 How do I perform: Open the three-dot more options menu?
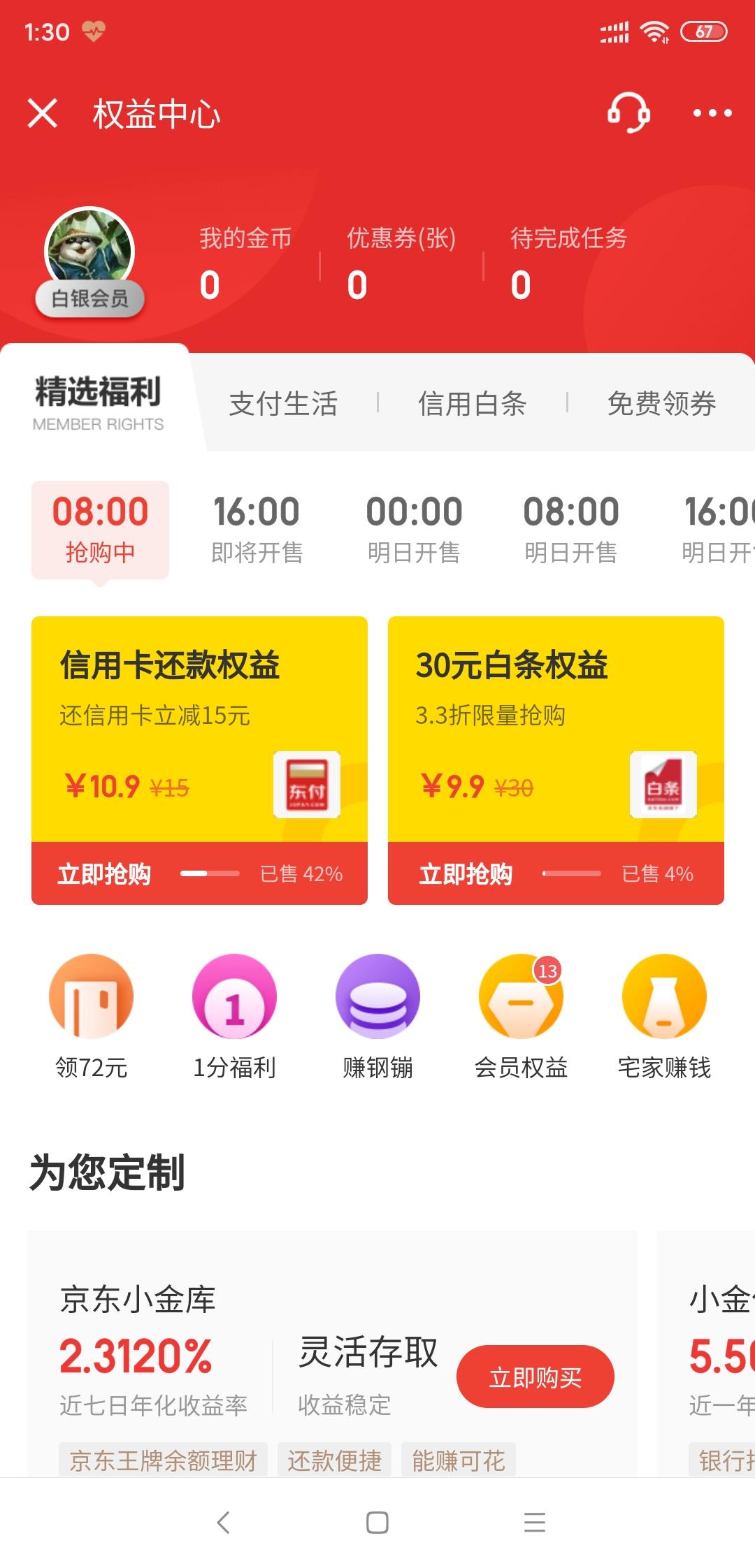click(x=712, y=113)
